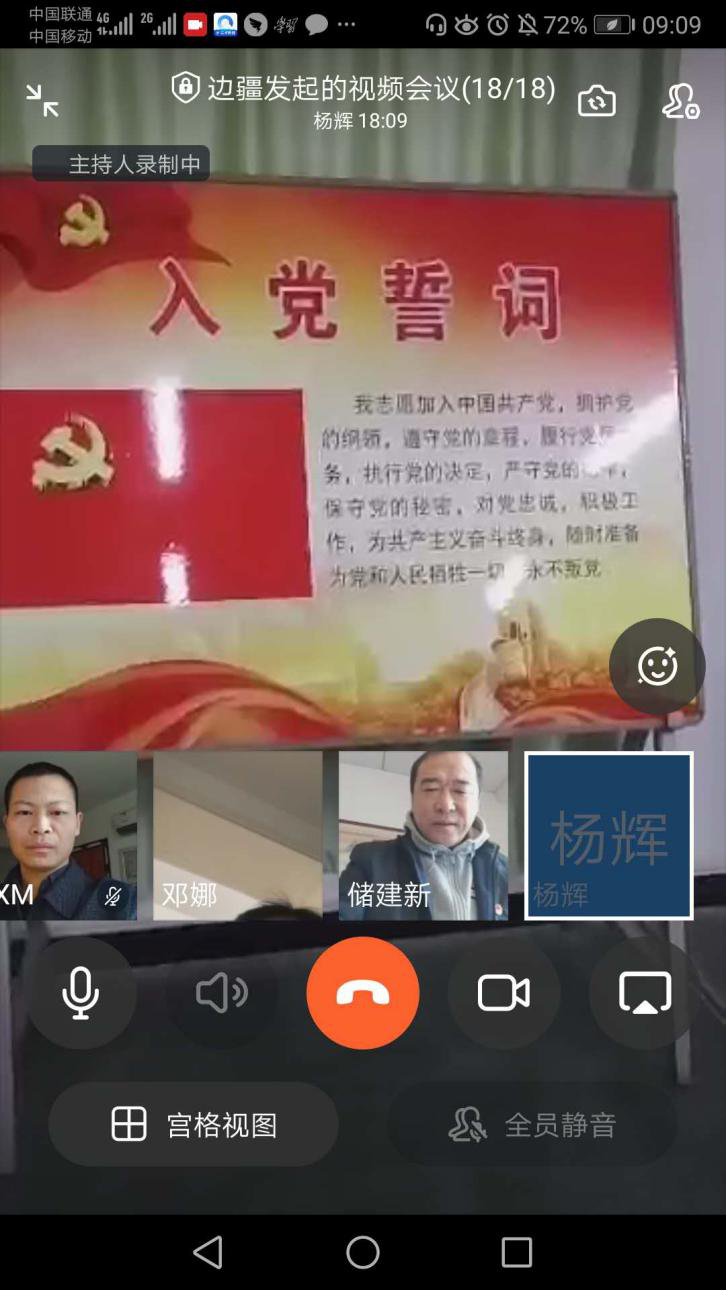Select 杨辉's participant tile
The height and width of the screenshot is (1290, 726).
pos(609,835)
